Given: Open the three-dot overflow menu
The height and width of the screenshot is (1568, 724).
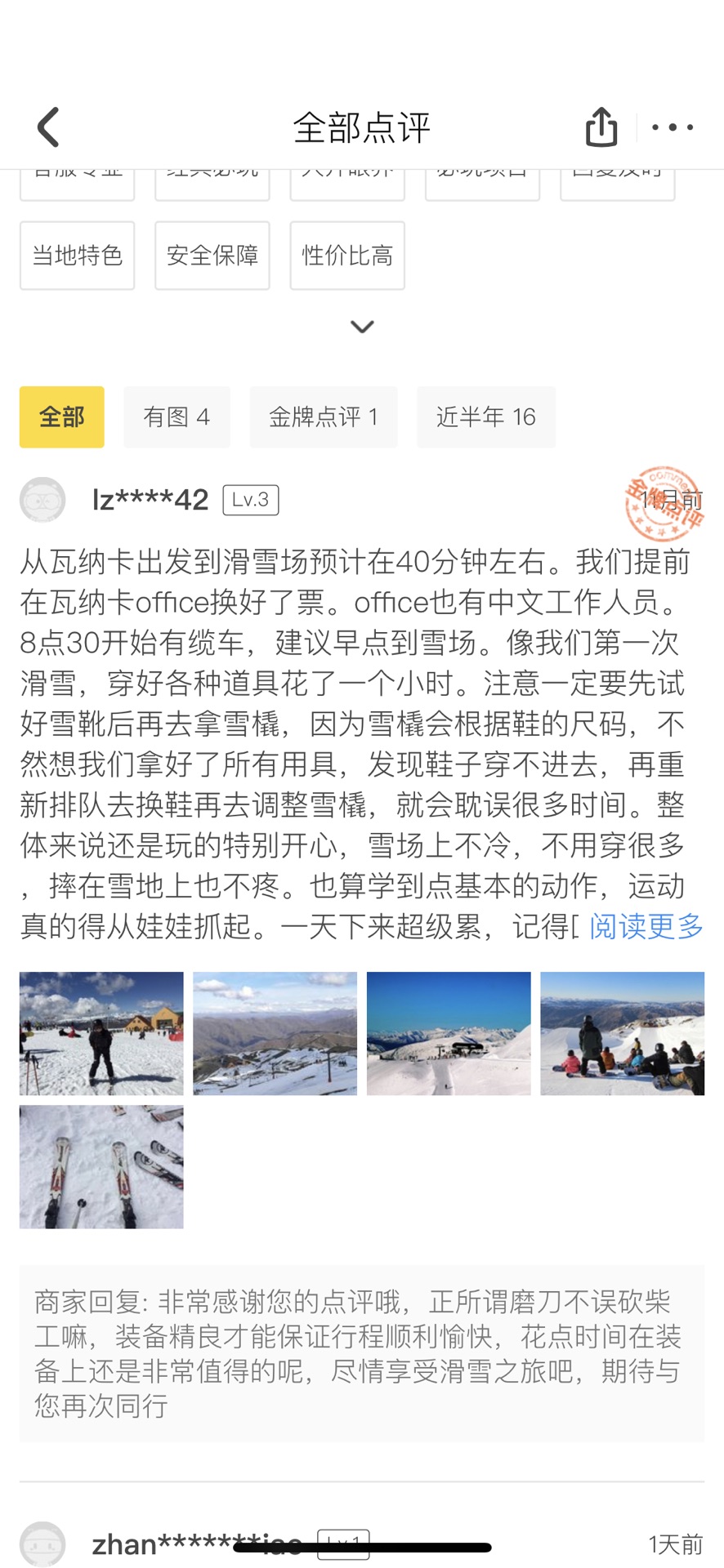Looking at the screenshot, I should [673, 127].
